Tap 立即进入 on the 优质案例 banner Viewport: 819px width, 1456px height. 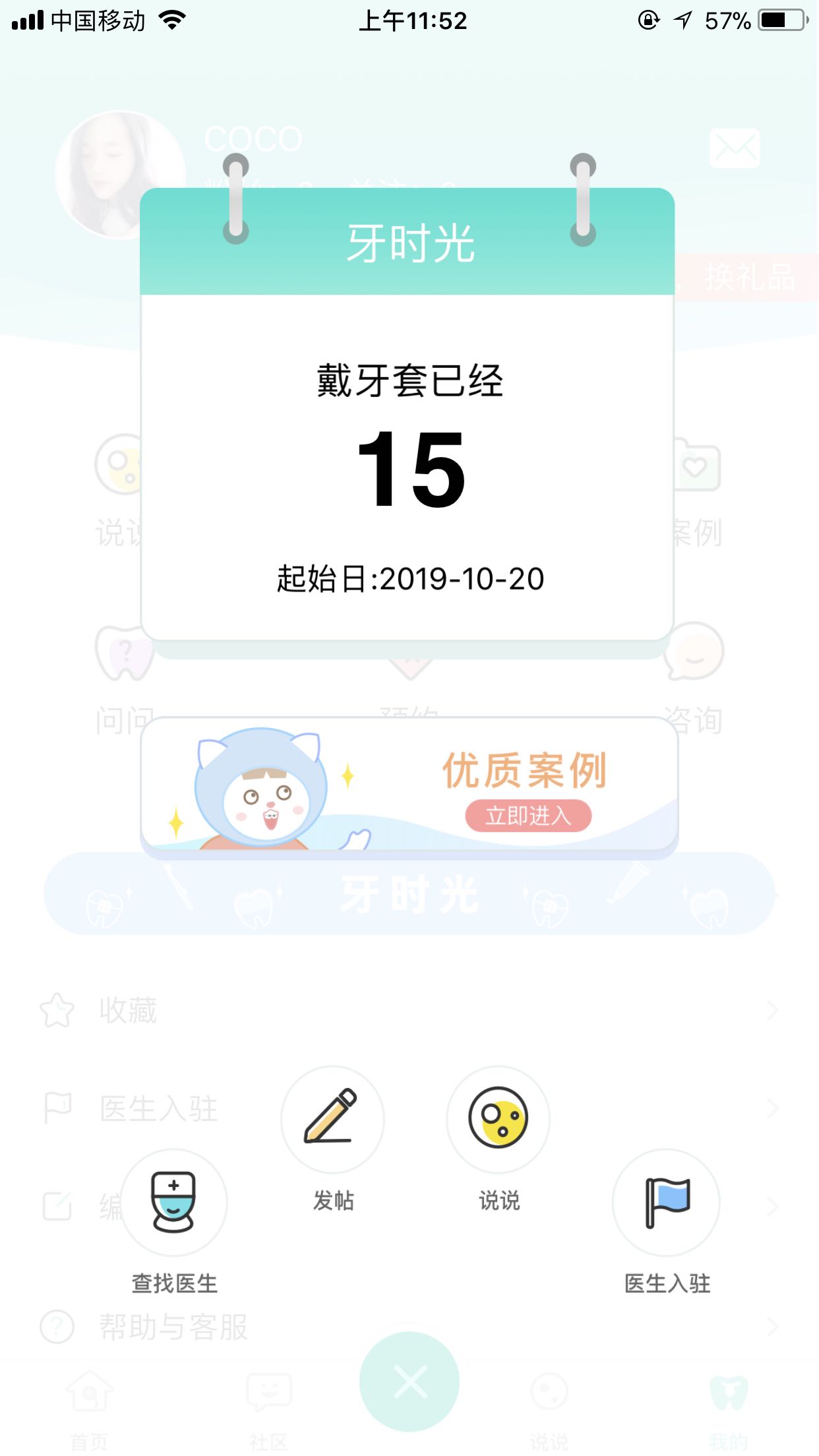[528, 816]
